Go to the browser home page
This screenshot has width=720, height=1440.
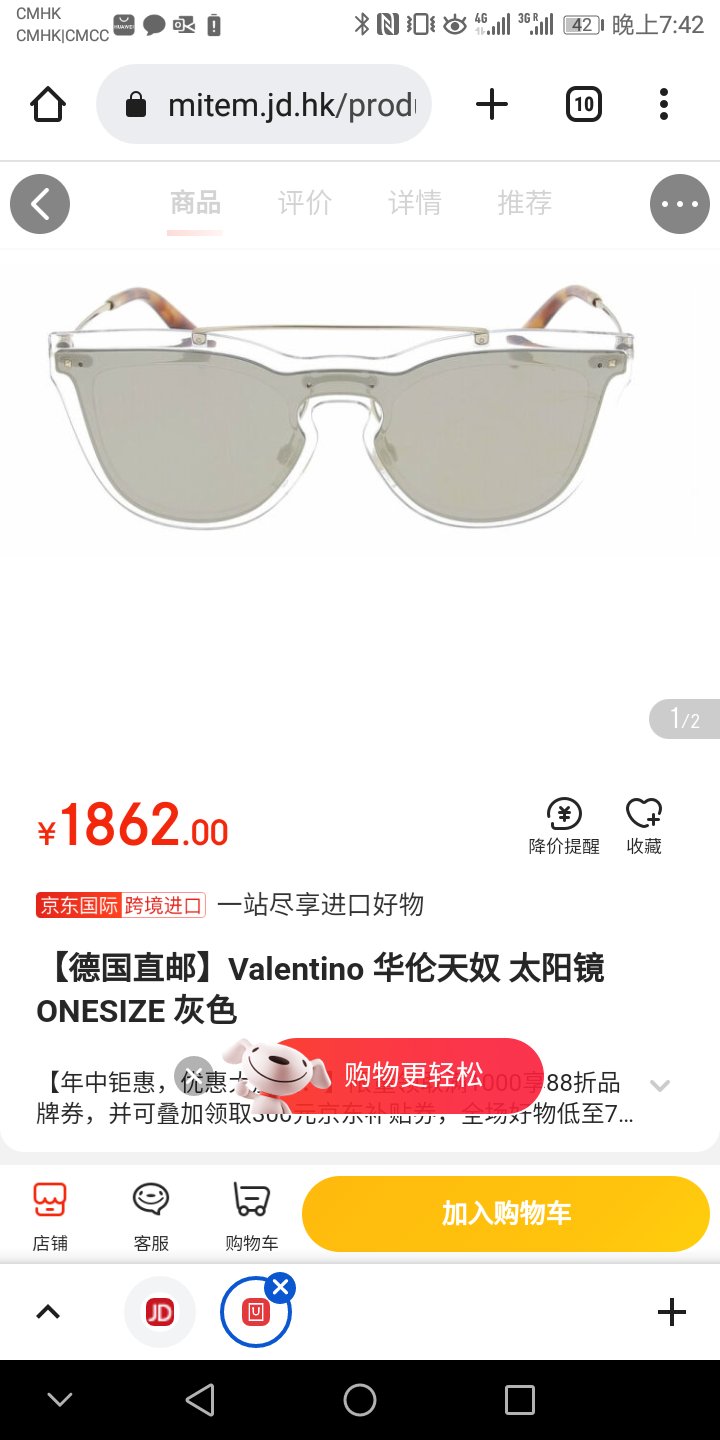[x=48, y=104]
